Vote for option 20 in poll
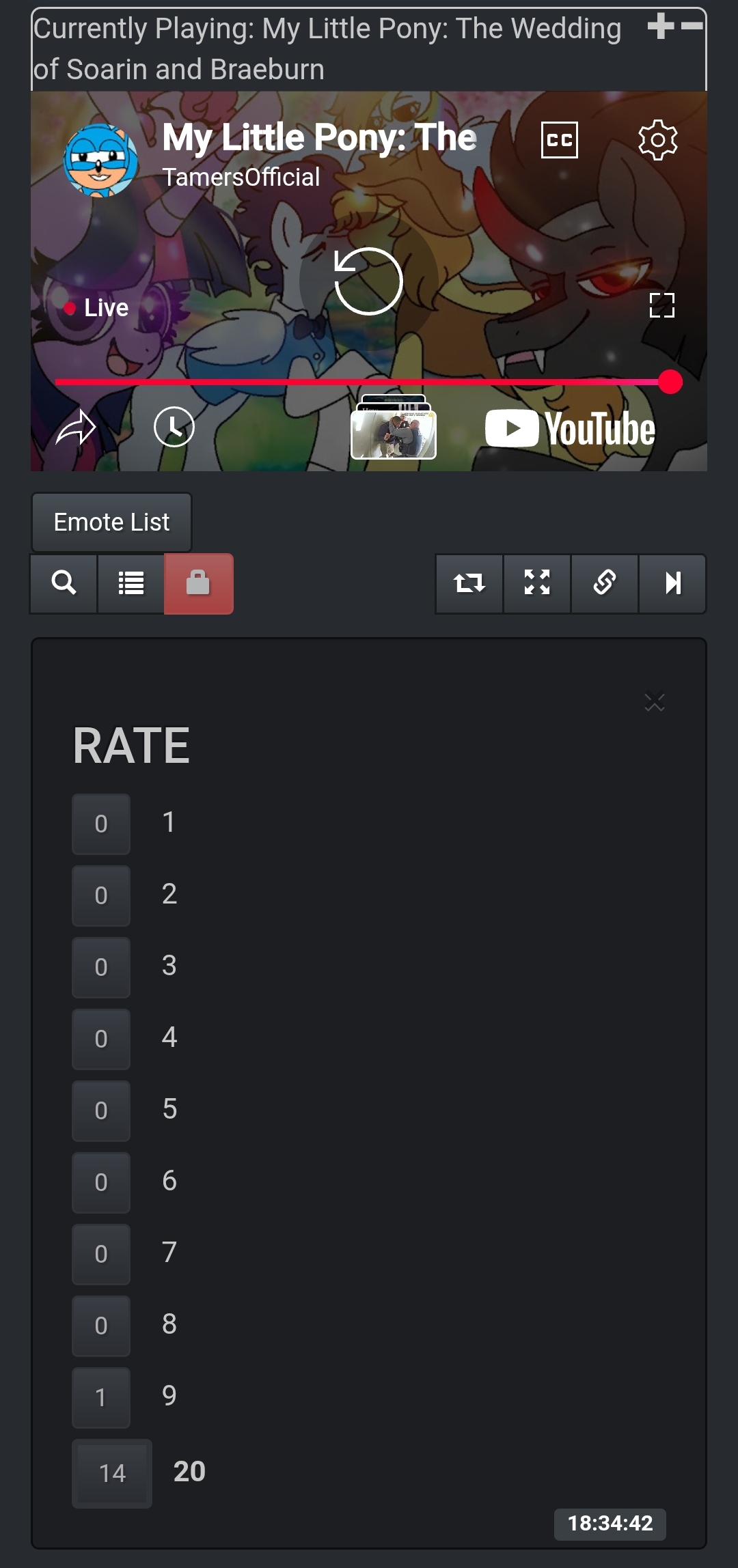This screenshot has height=1568, width=738. click(x=112, y=1473)
